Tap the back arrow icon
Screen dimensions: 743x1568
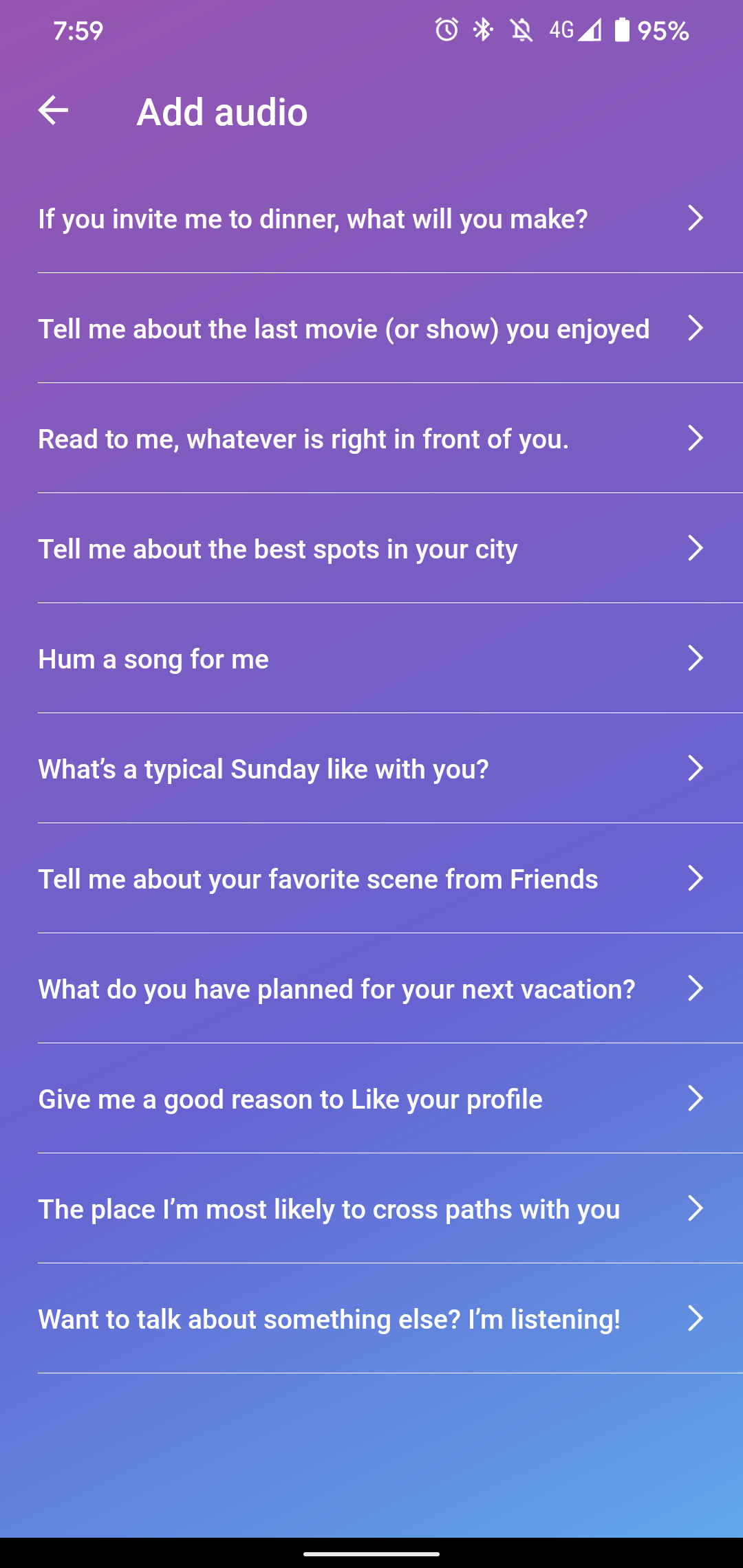[54, 112]
